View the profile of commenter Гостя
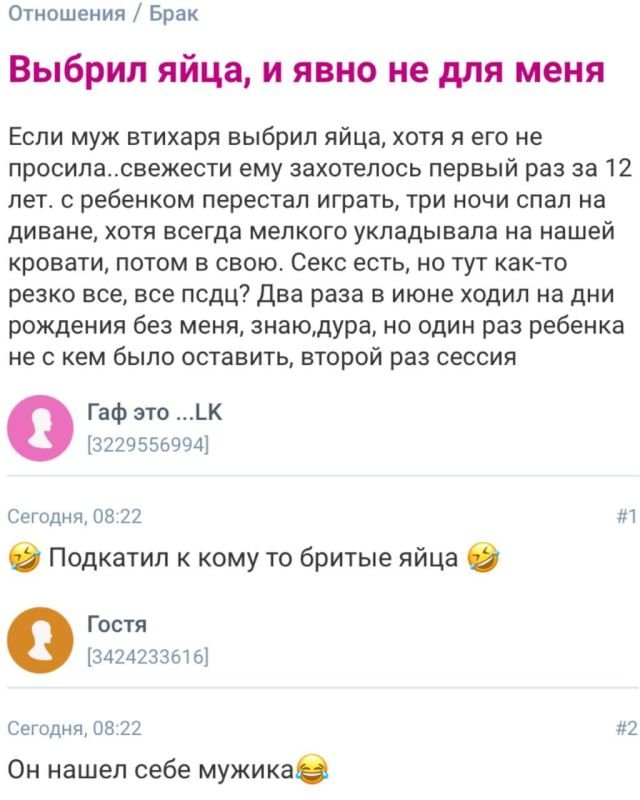Image resolution: width=640 pixels, height=800 pixels. coord(117,624)
